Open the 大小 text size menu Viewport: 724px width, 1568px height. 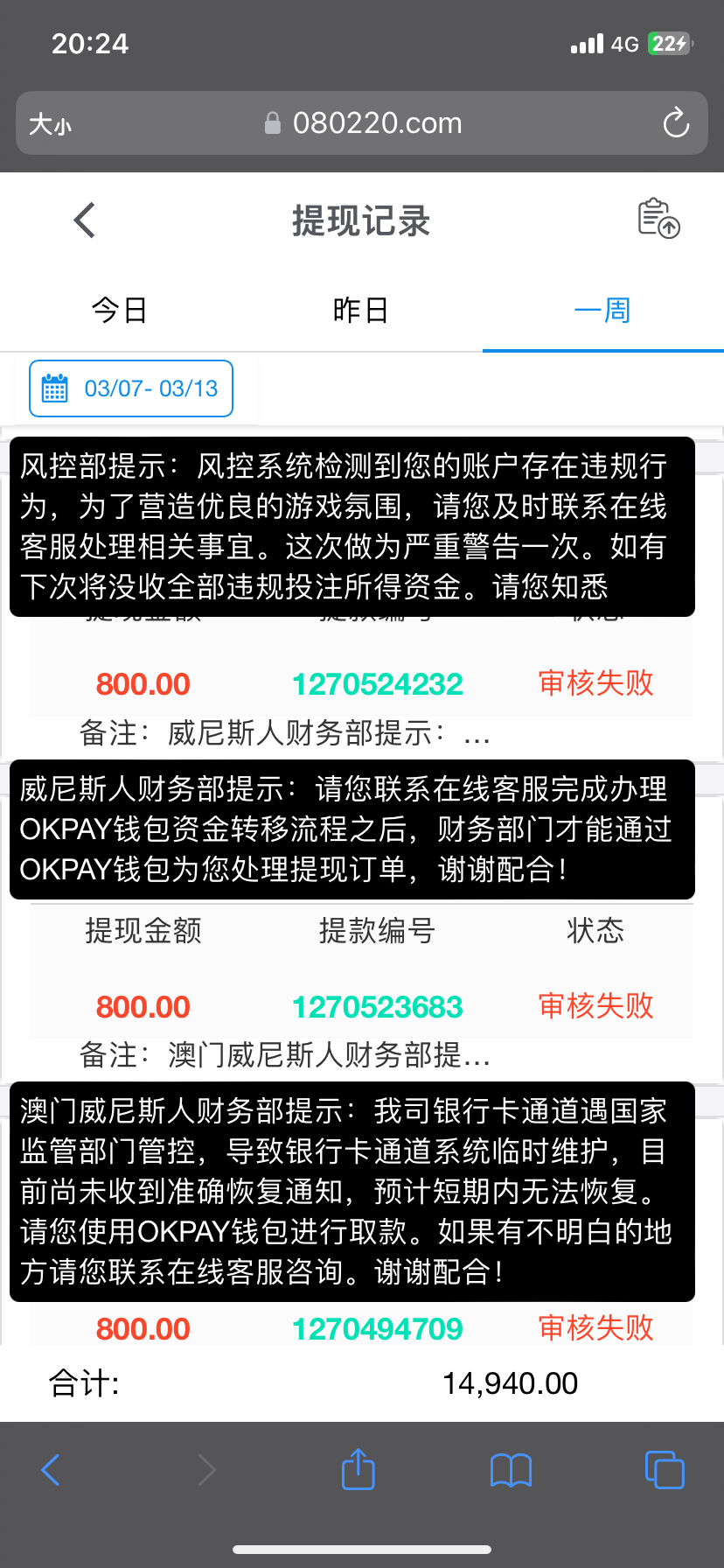tap(50, 124)
